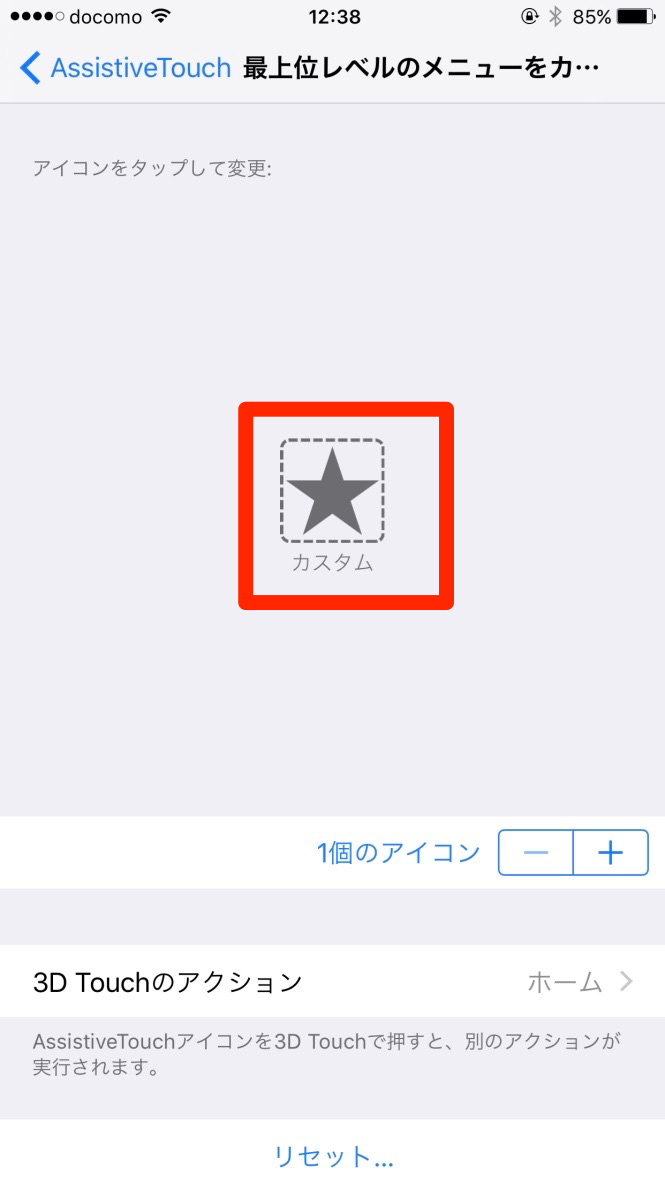Go back to AssistiveTouch settings

pyautogui.click(x=125, y=68)
